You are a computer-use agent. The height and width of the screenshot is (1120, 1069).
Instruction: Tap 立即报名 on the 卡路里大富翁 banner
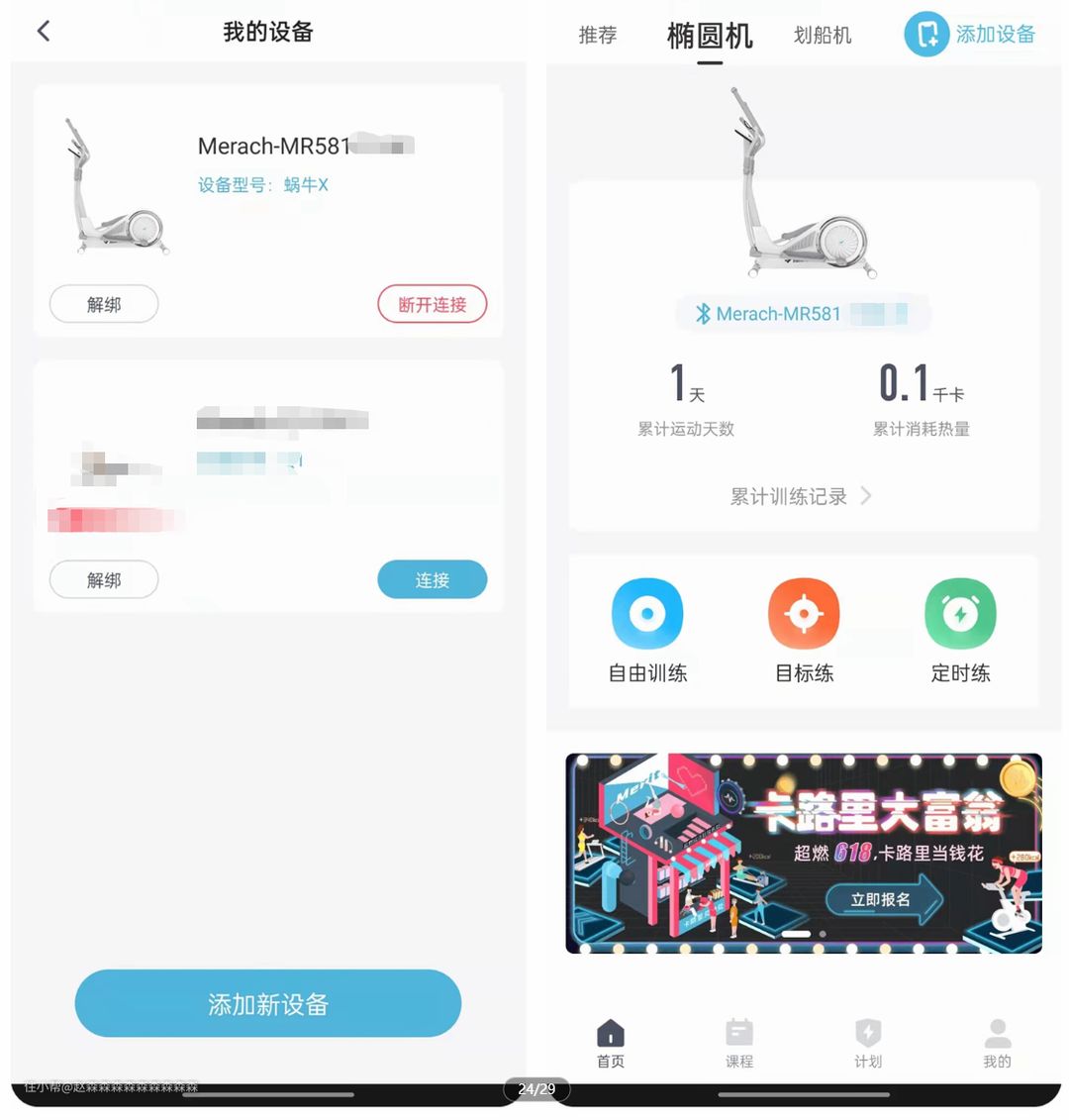click(x=881, y=899)
